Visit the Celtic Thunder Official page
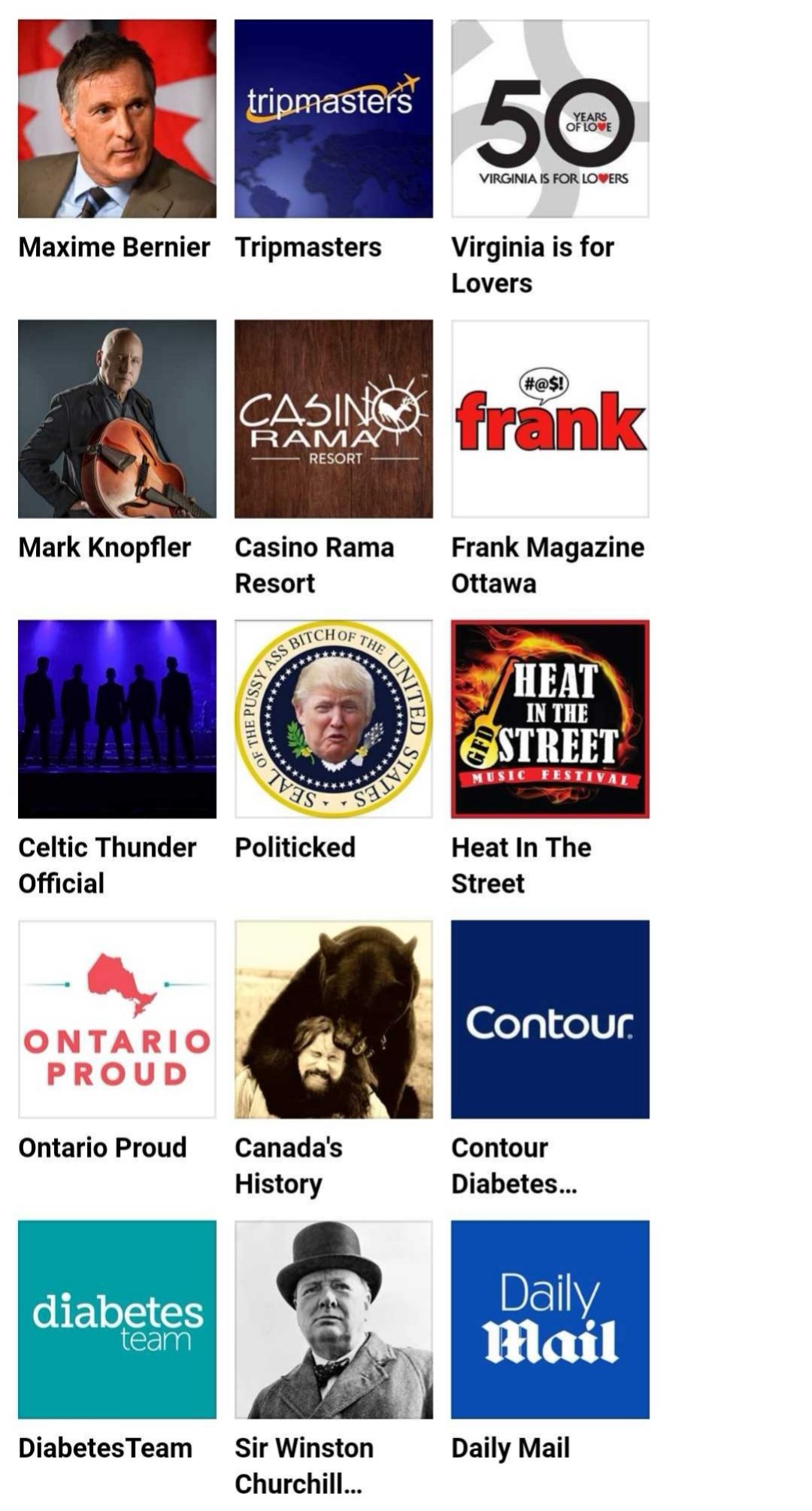 [x=117, y=719]
